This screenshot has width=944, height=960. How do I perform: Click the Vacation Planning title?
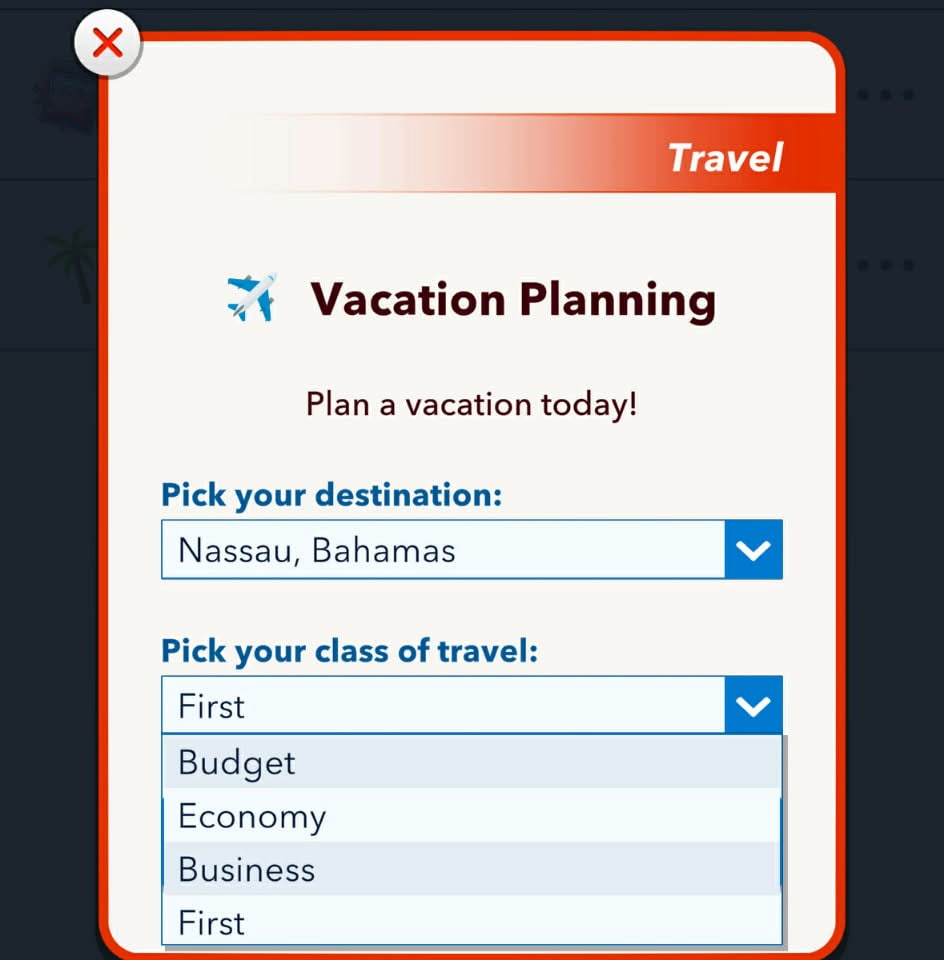click(513, 298)
